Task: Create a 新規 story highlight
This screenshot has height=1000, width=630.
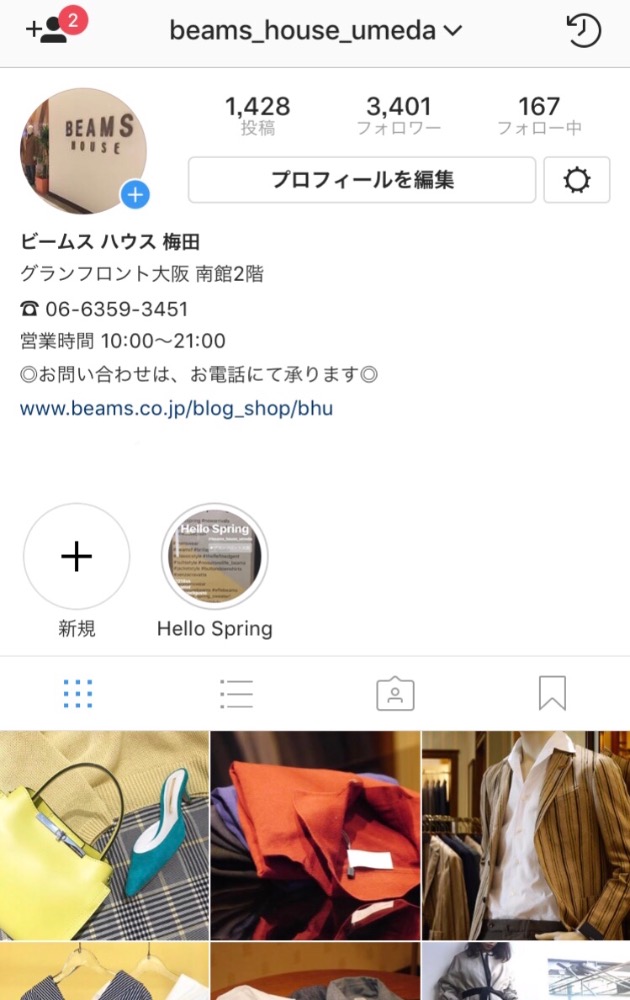Action: pyautogui.click(x=77, y=557)
